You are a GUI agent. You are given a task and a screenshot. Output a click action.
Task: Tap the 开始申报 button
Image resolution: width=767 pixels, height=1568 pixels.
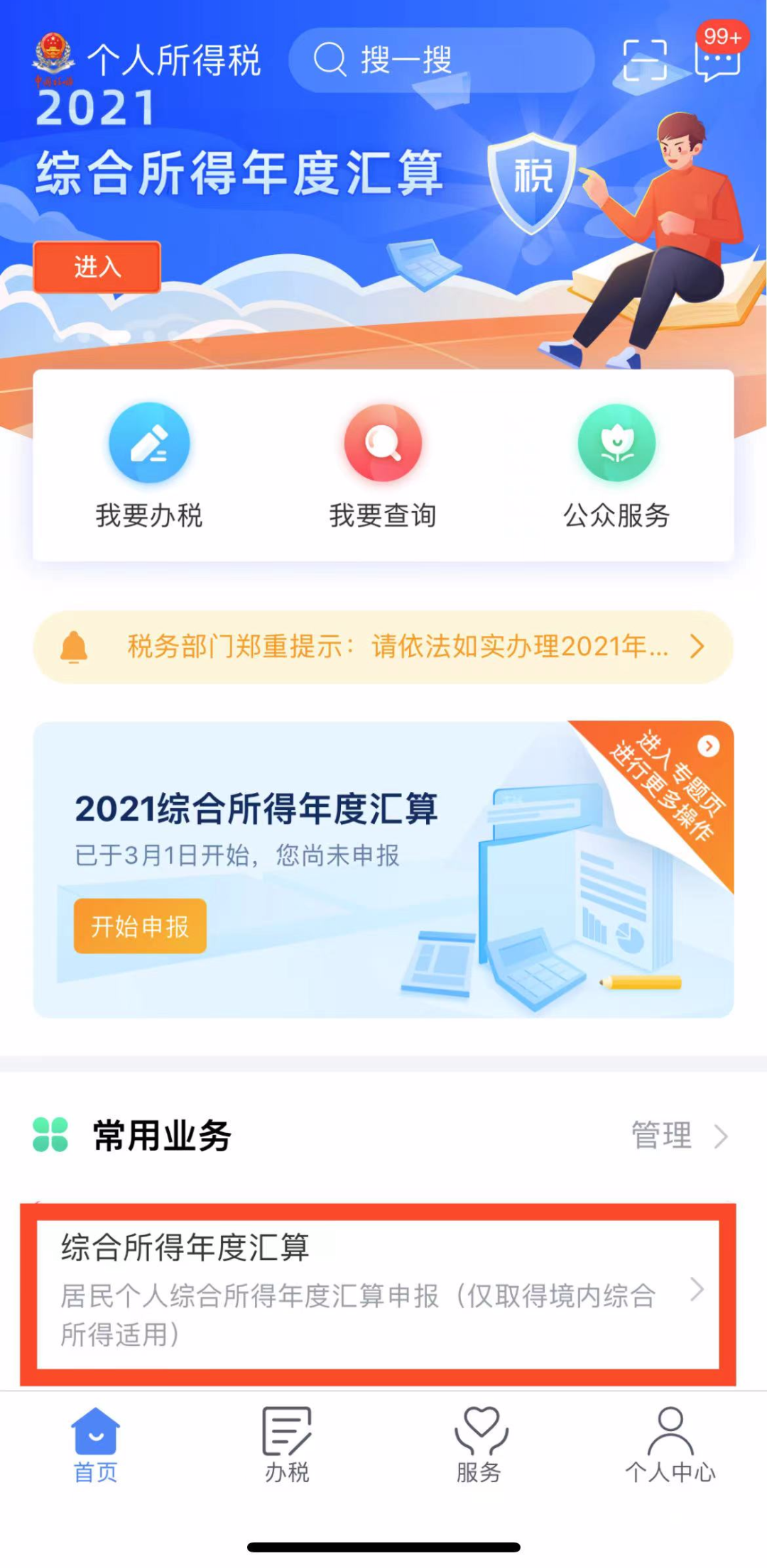pos(140,926)
